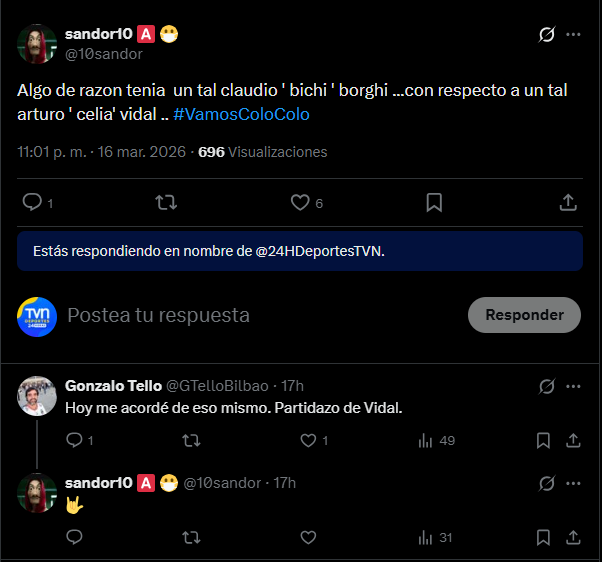Like the main post with 6 likes
602x562 pixels.
300,202
